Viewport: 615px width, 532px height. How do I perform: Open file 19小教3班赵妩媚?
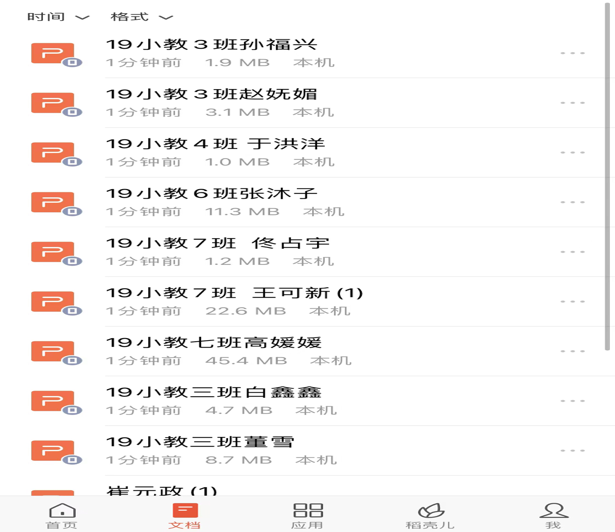pos(212,94)
